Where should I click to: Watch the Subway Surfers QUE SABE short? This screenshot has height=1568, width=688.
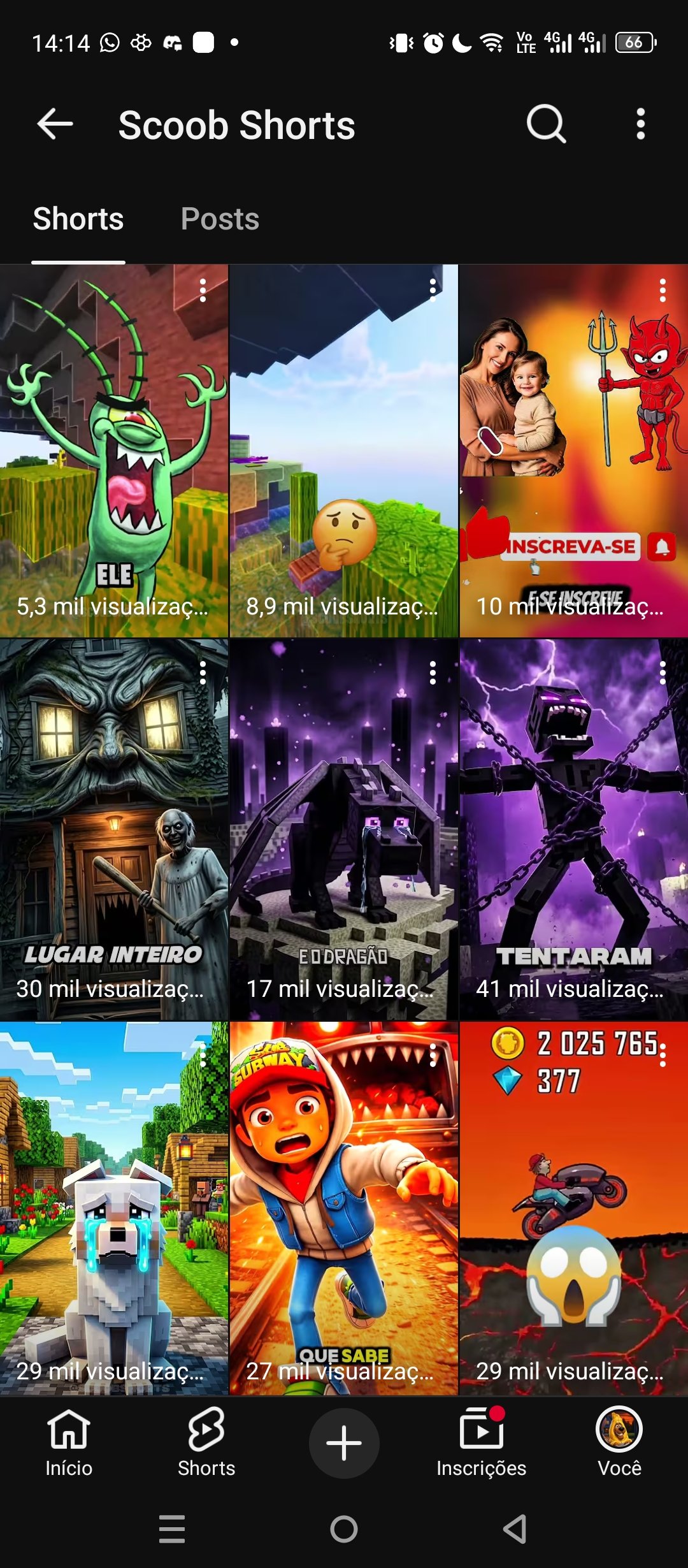[343, 1211]
